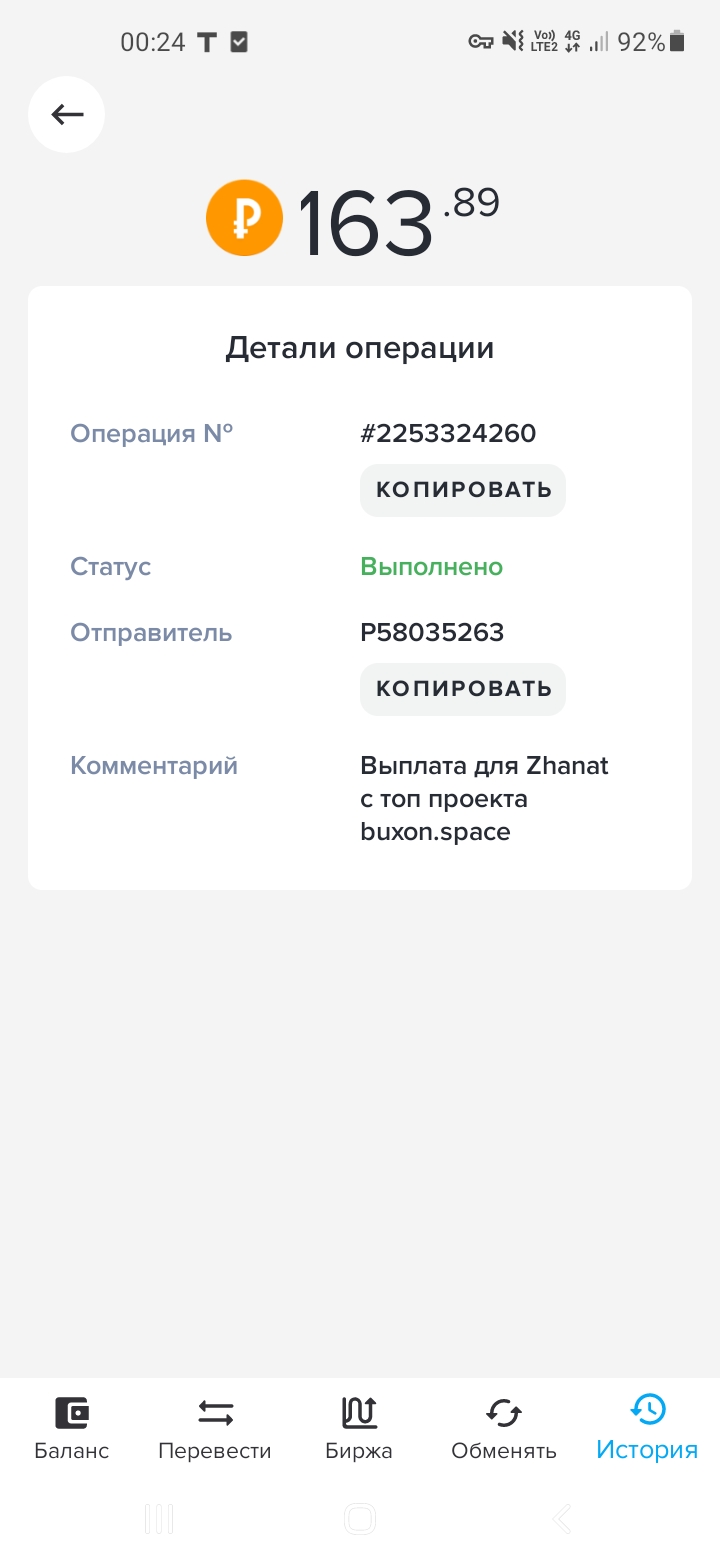Screen dimensions: 720x1560
Task: Open the Биржа tab
Action: [x=359, y=1429]
